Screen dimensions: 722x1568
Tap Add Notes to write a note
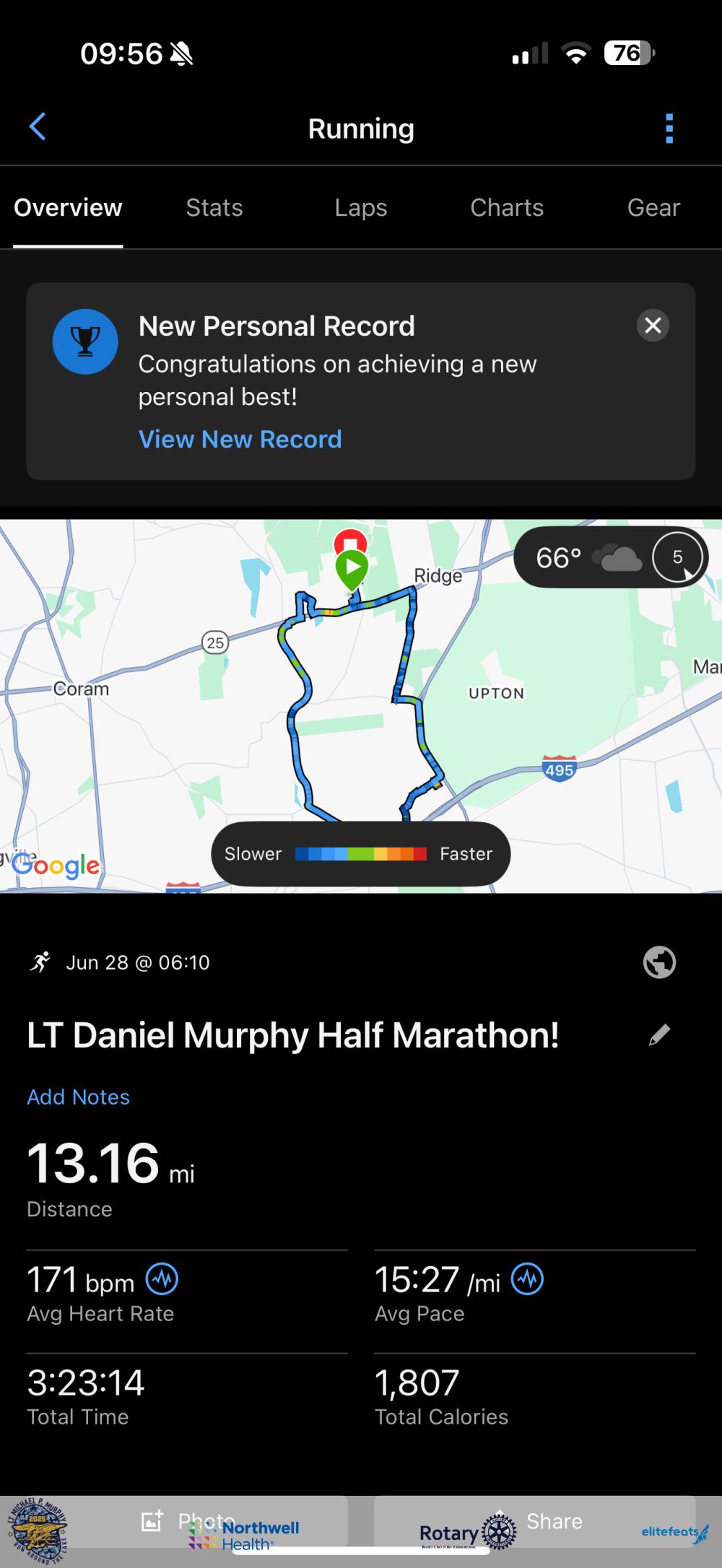[x=78, y=1097]
